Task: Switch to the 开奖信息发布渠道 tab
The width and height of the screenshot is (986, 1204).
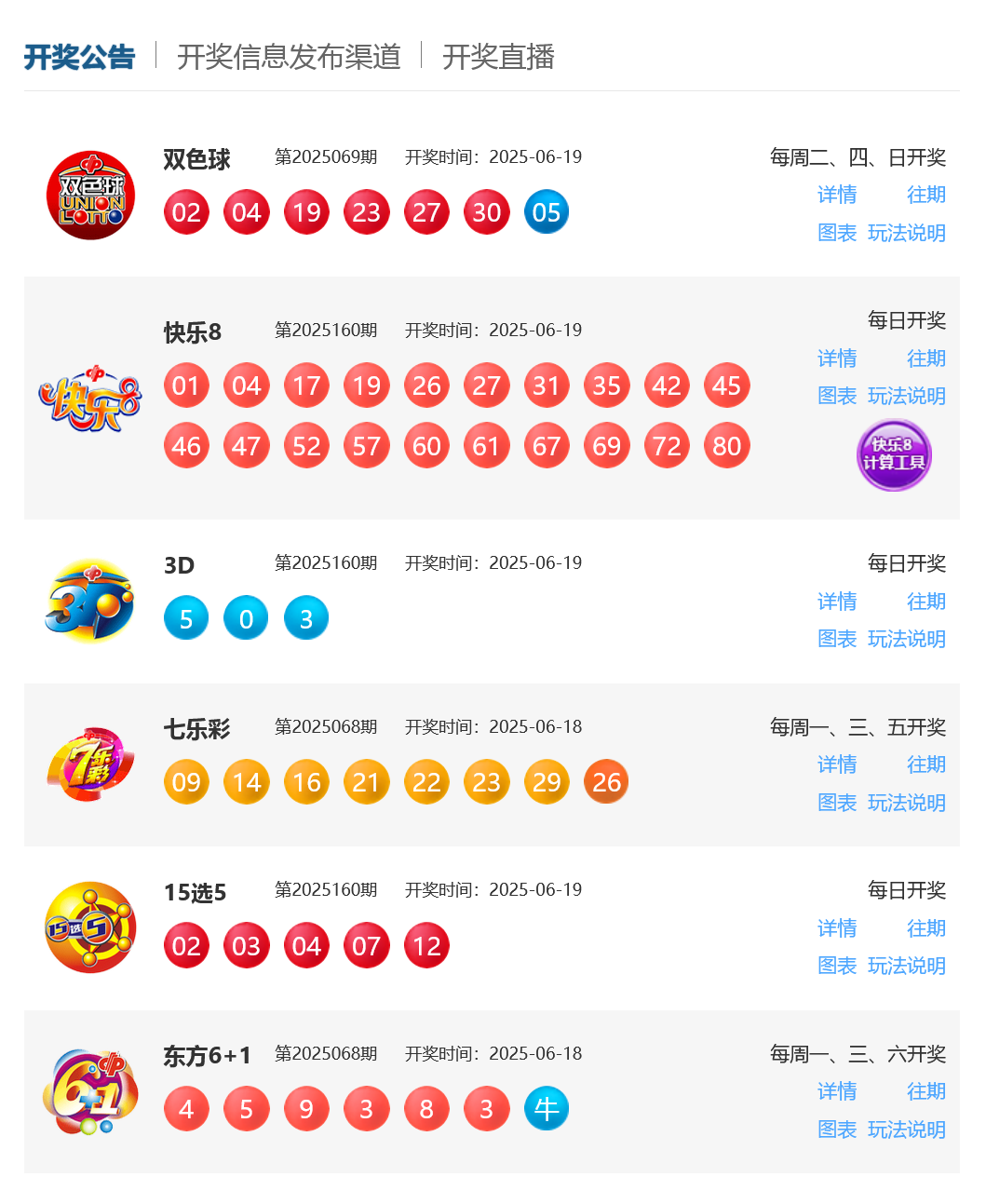Action: [289, 57]
